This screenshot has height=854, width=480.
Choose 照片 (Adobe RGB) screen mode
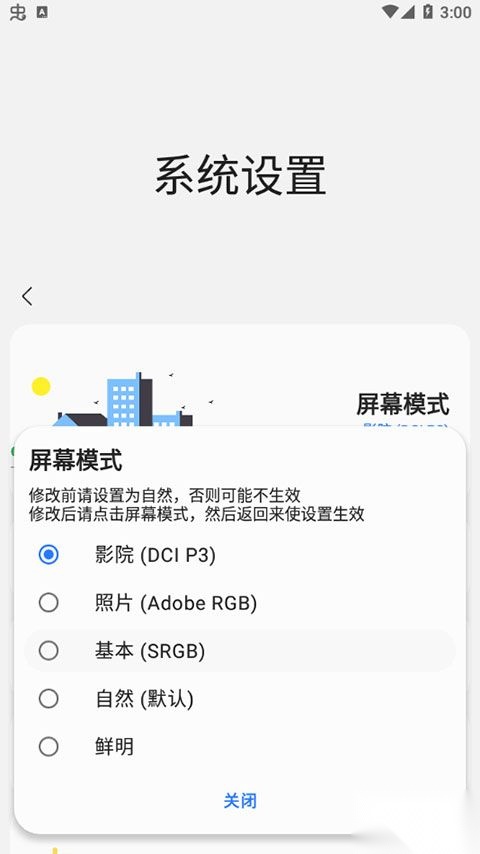[240, 603]
